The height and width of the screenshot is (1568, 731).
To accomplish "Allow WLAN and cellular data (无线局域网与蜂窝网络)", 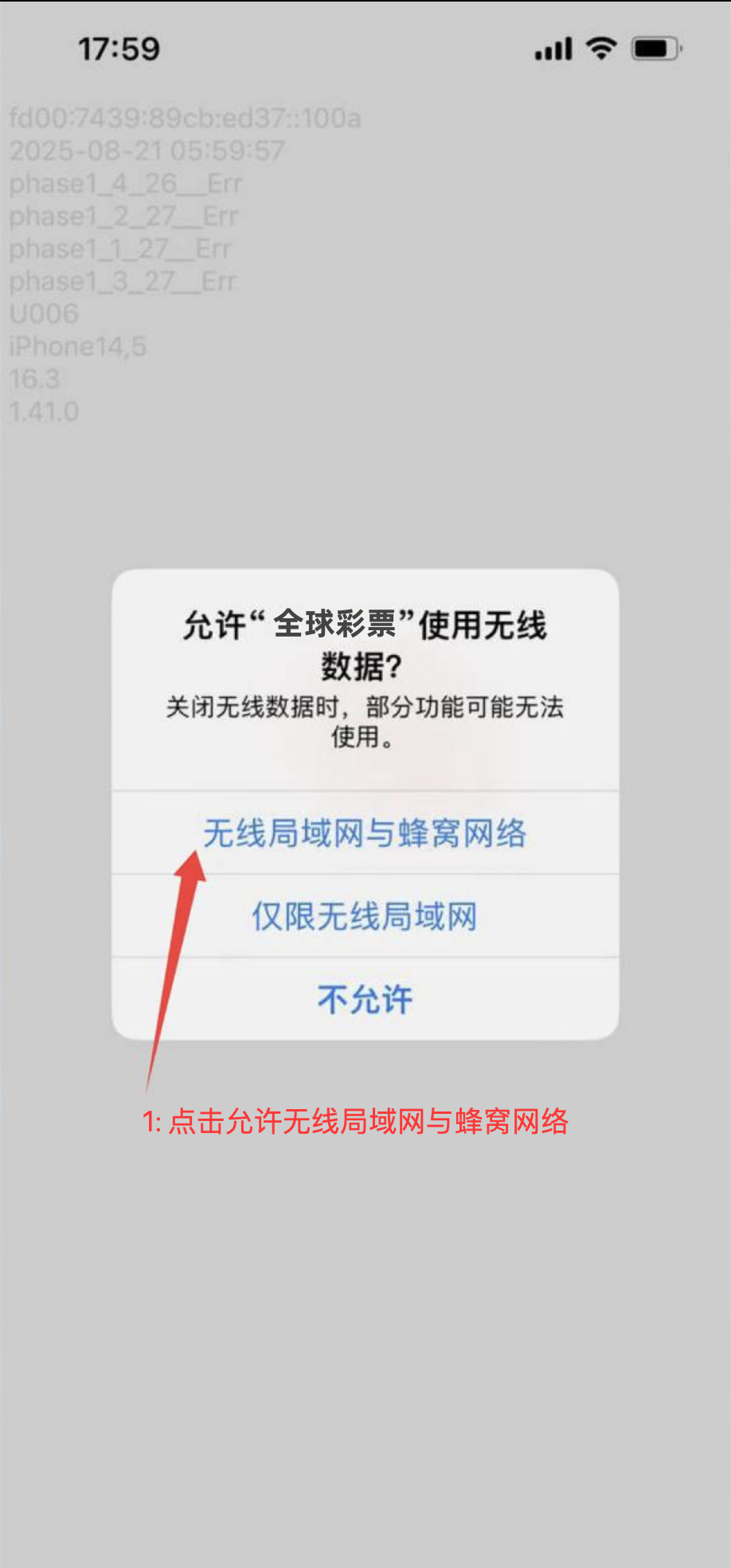I will (x=365, y=833).
